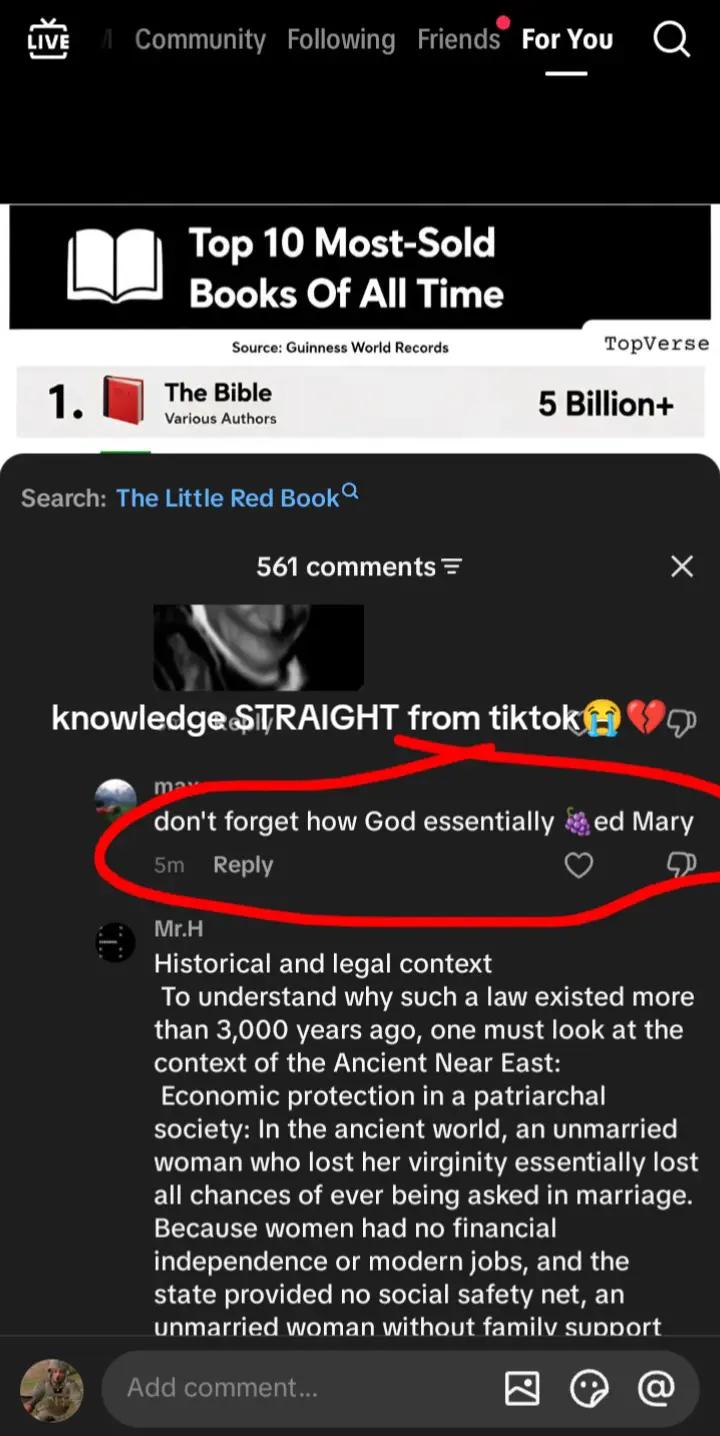Open search with the magnifier icon
The image size is (720, 1436).
coord(671,40)
